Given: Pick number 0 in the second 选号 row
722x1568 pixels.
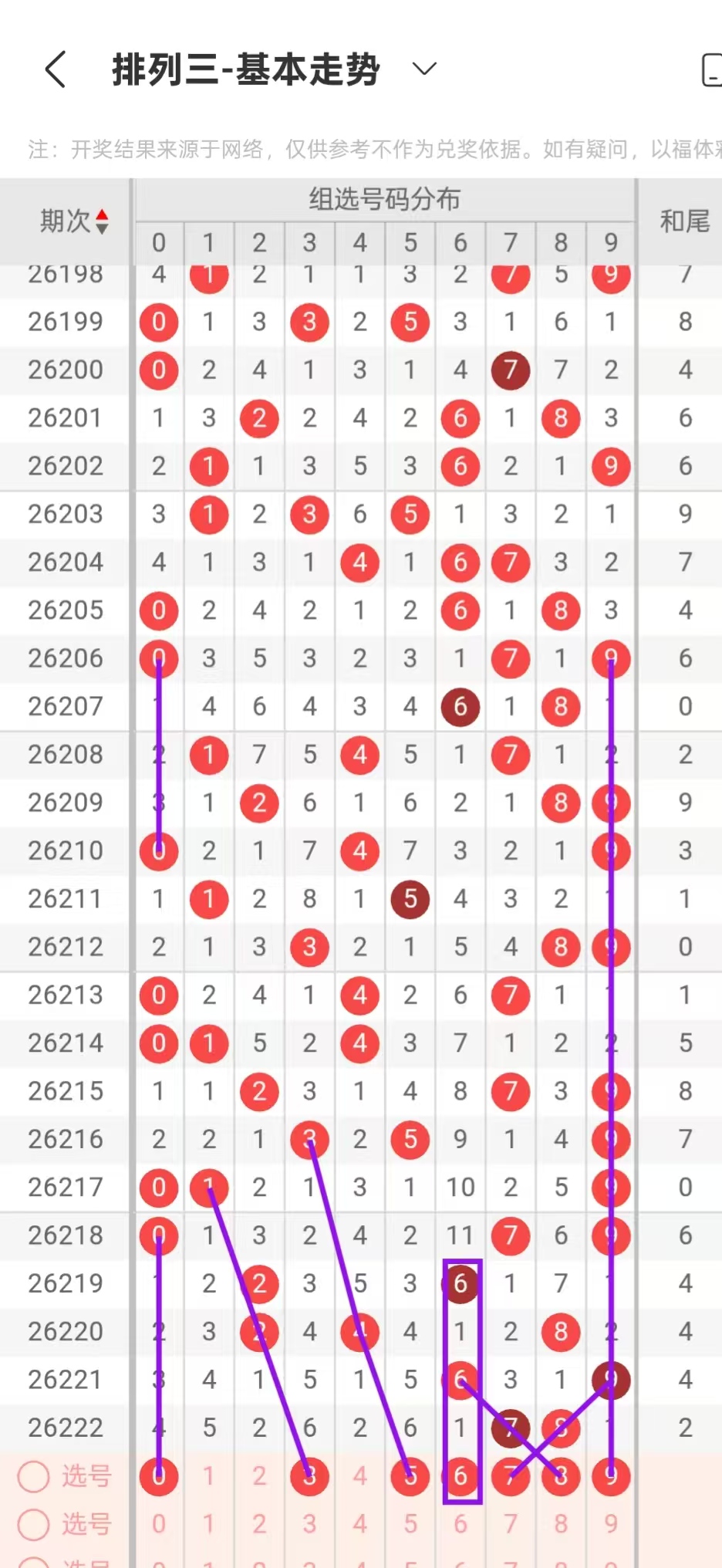Looking at the screenshot, I should point(159,1524).
